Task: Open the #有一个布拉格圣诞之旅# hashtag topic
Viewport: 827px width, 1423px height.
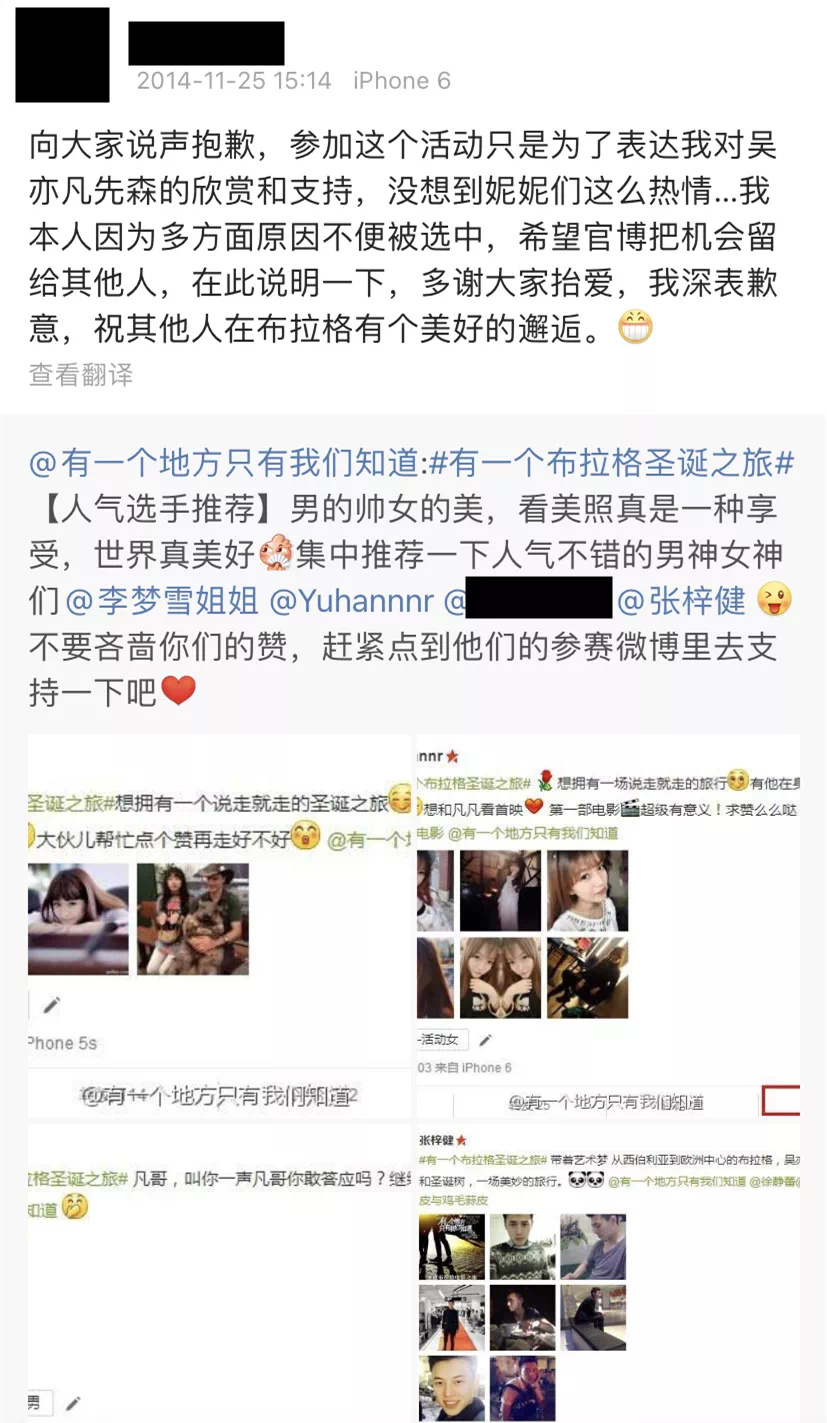Action: coord(613,463)
